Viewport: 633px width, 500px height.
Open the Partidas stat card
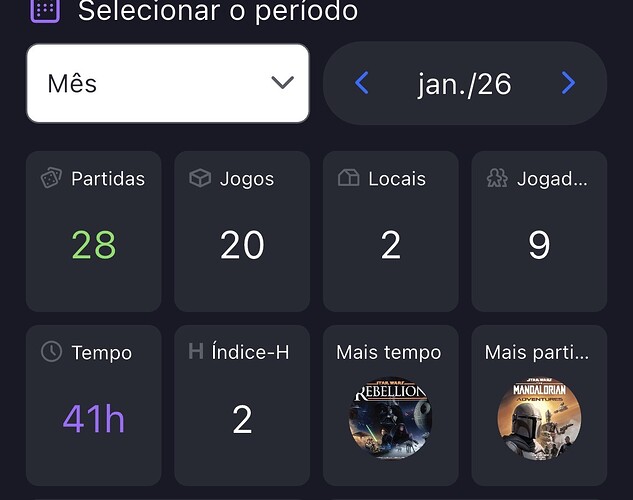point(93,231)
